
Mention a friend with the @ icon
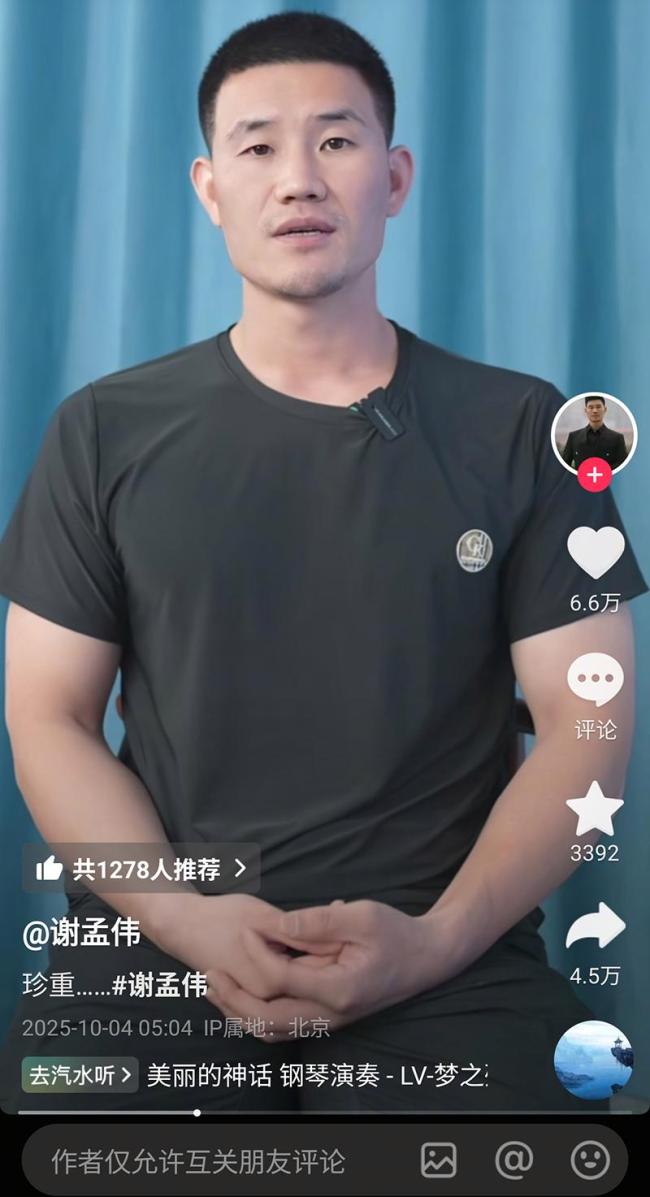[x=514, y=1160]
